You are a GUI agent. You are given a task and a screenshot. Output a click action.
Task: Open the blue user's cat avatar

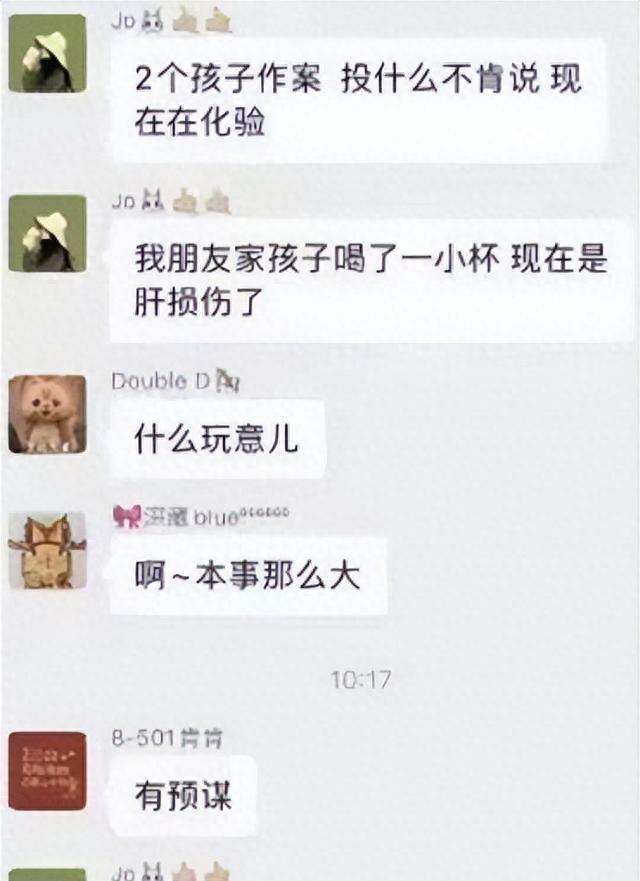[47, 549]
